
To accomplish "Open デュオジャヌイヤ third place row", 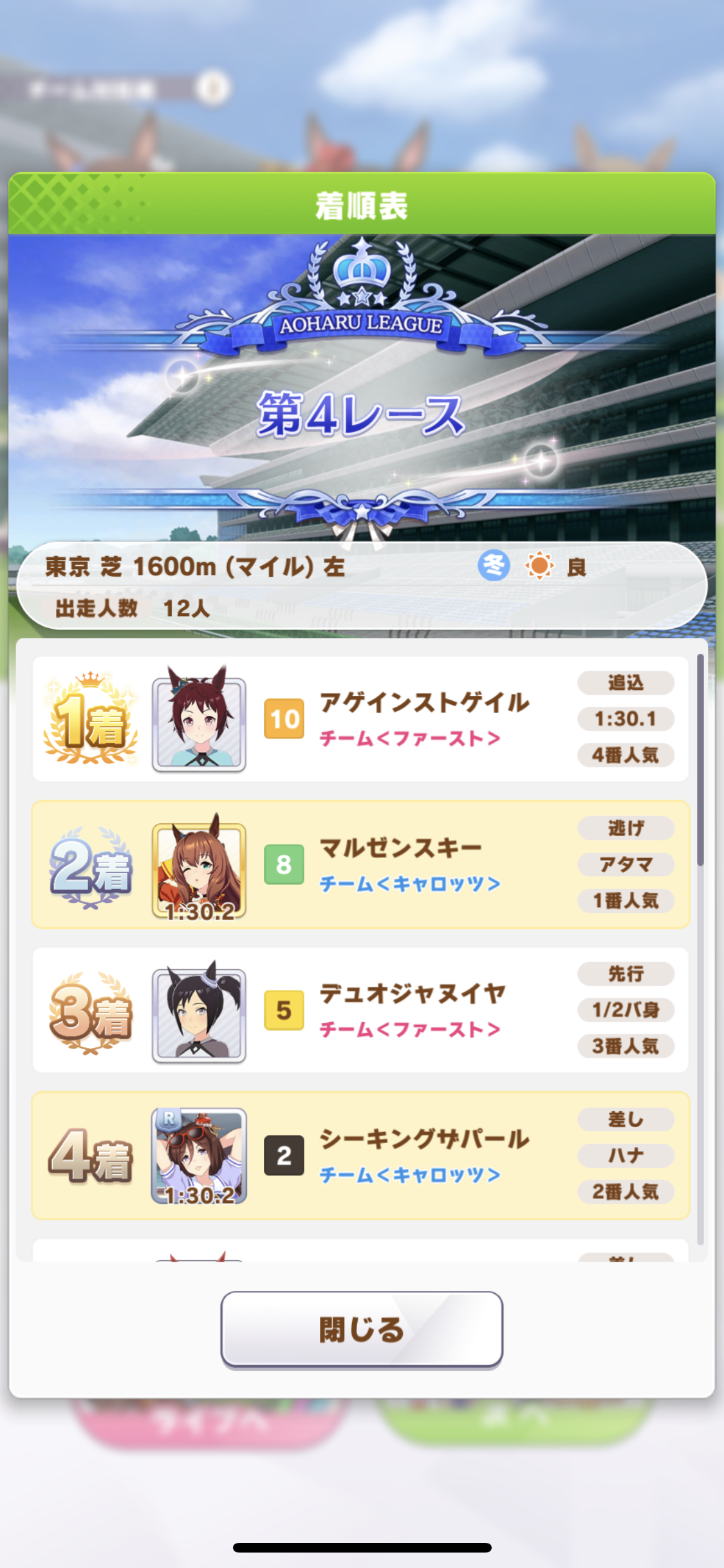I will click(360, 1010).
